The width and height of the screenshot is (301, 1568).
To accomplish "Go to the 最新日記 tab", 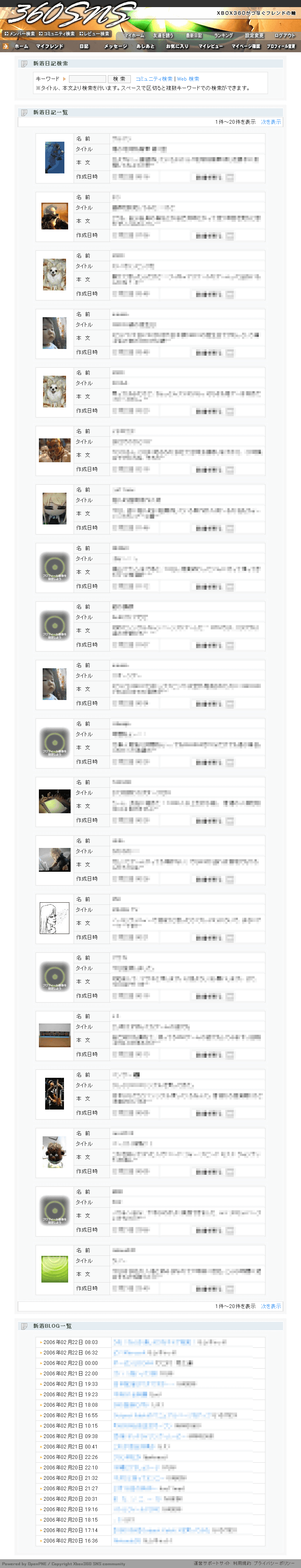I will [194, 36].
